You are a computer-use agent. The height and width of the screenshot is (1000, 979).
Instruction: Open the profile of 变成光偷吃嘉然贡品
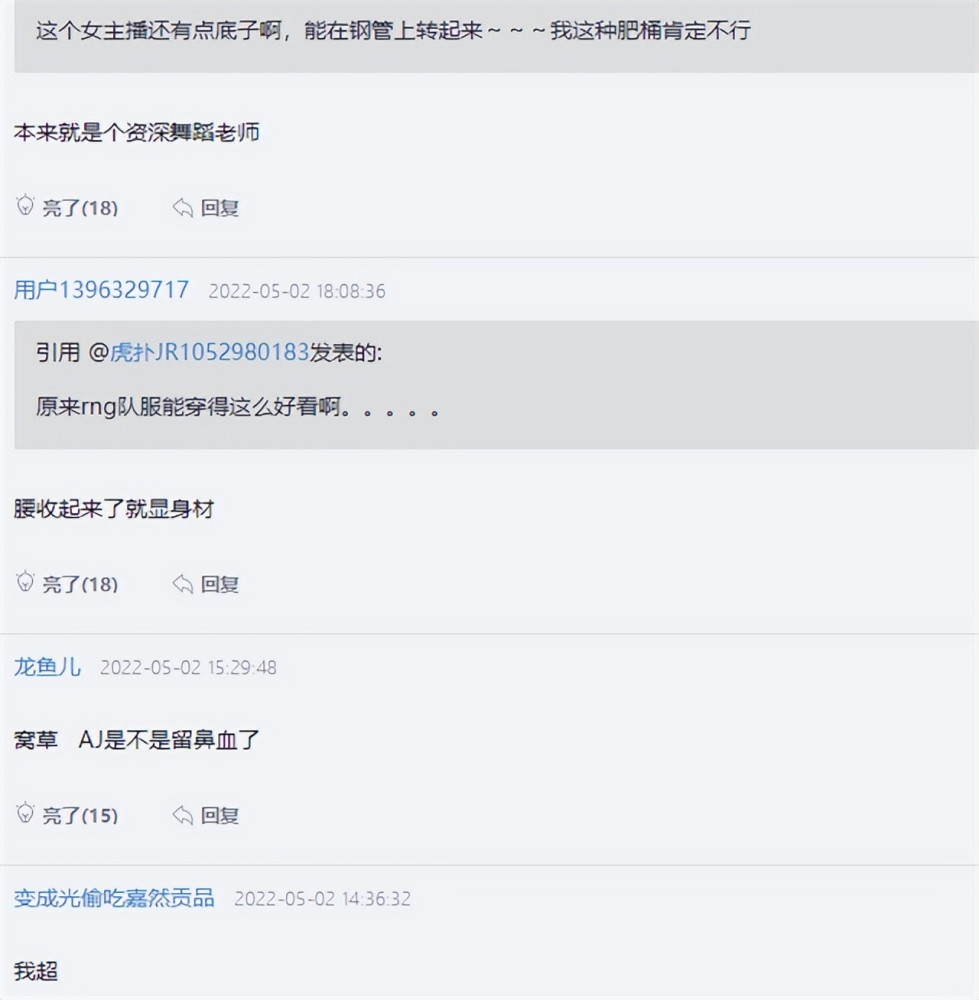click(114, 898)
